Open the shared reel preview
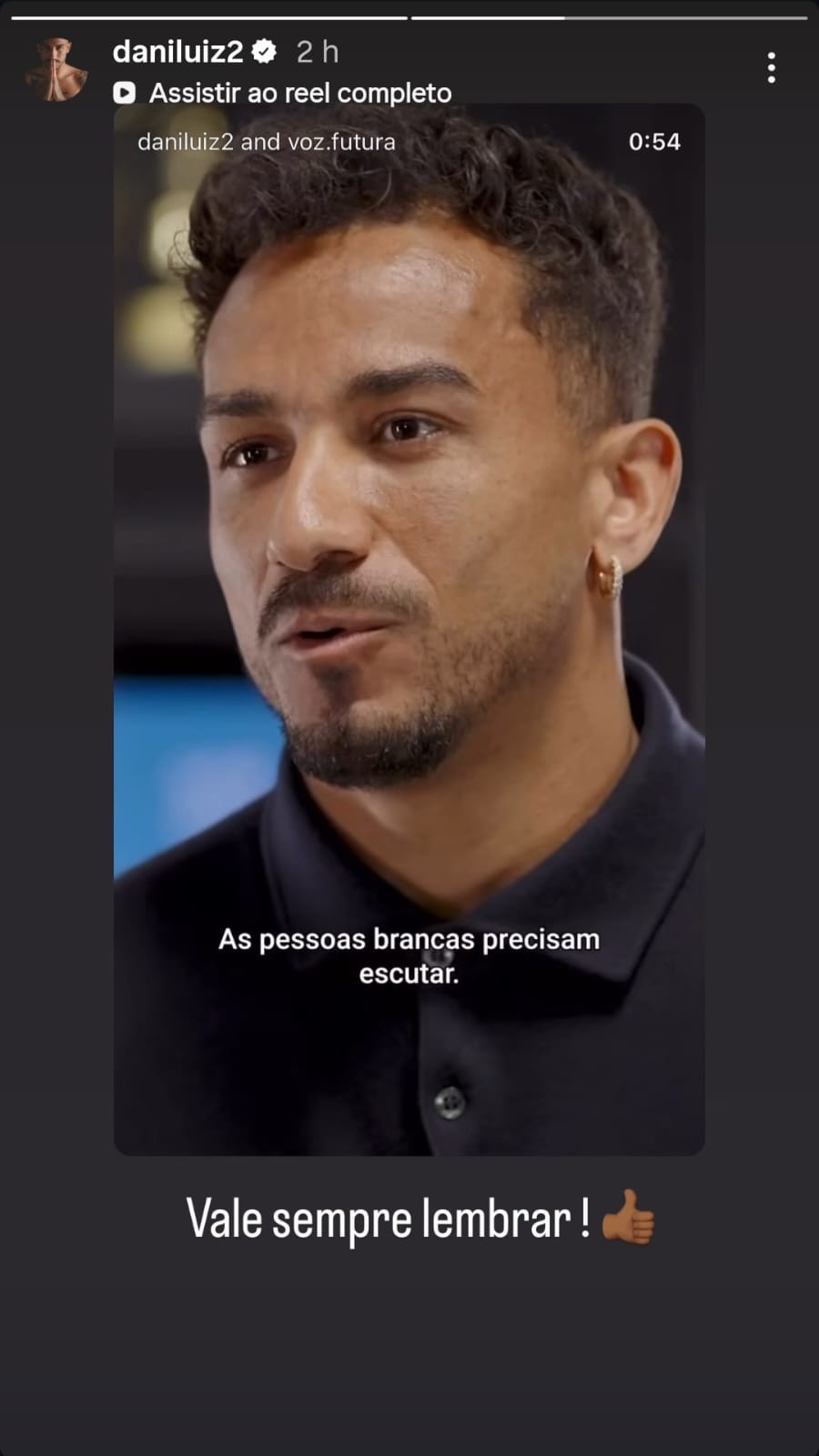Image resolution: width=819 pixels, height=1456 pixels. pyautogui.click(x=409, y=628)
